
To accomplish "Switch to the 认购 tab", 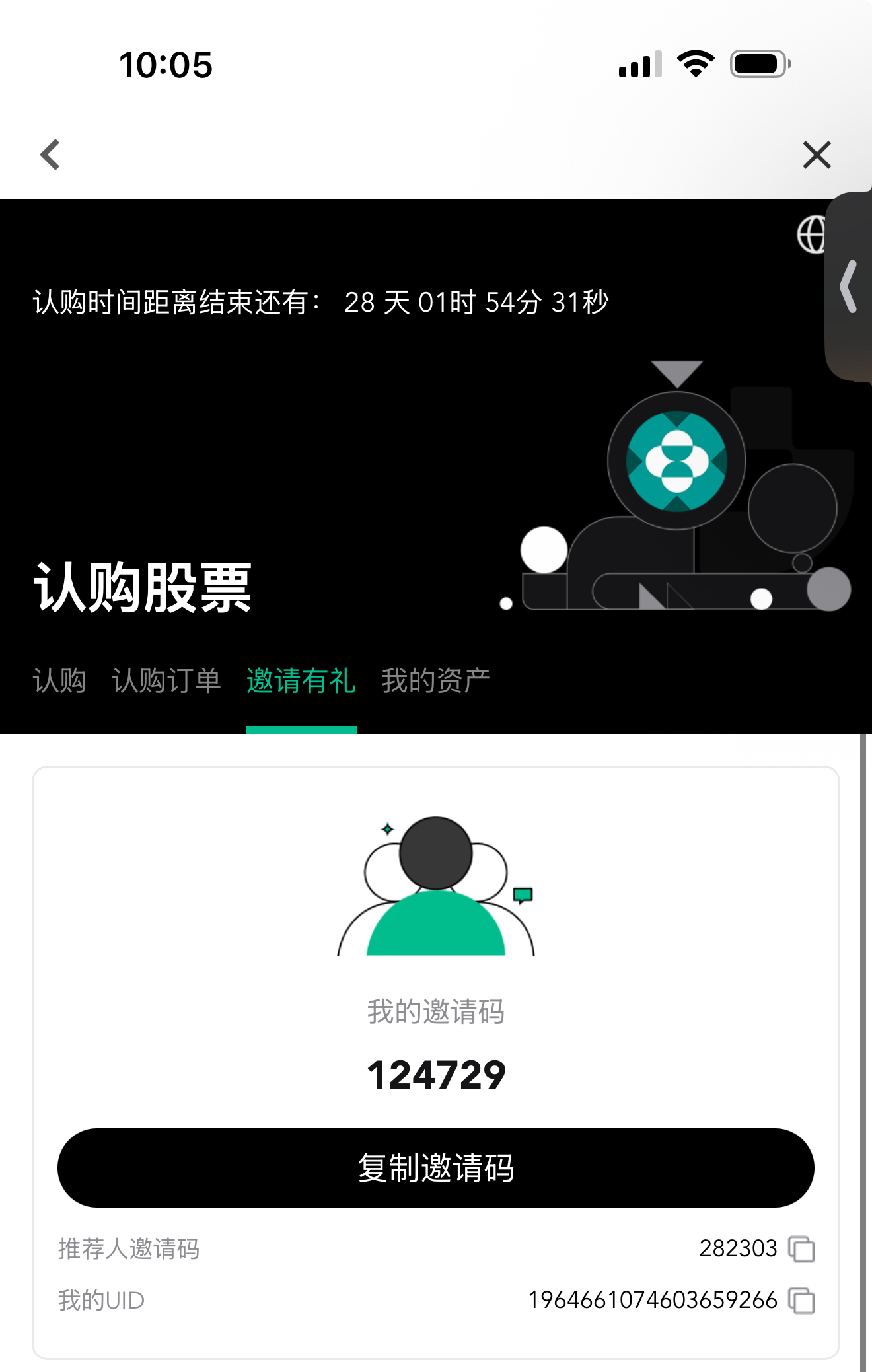I will [59, 681].
